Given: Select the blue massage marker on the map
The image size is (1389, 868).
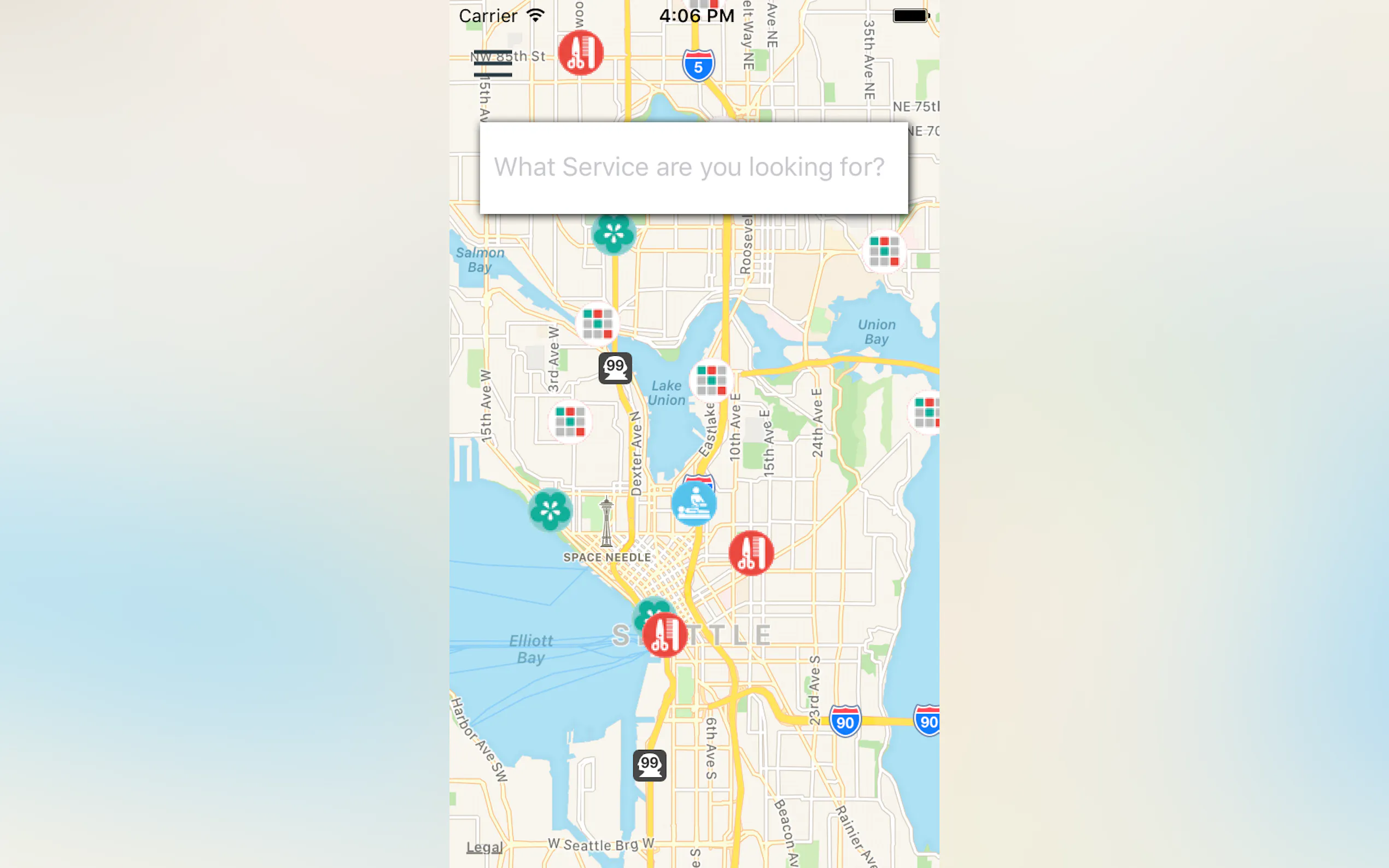Looking at the screenshot, I should [693, 503].
